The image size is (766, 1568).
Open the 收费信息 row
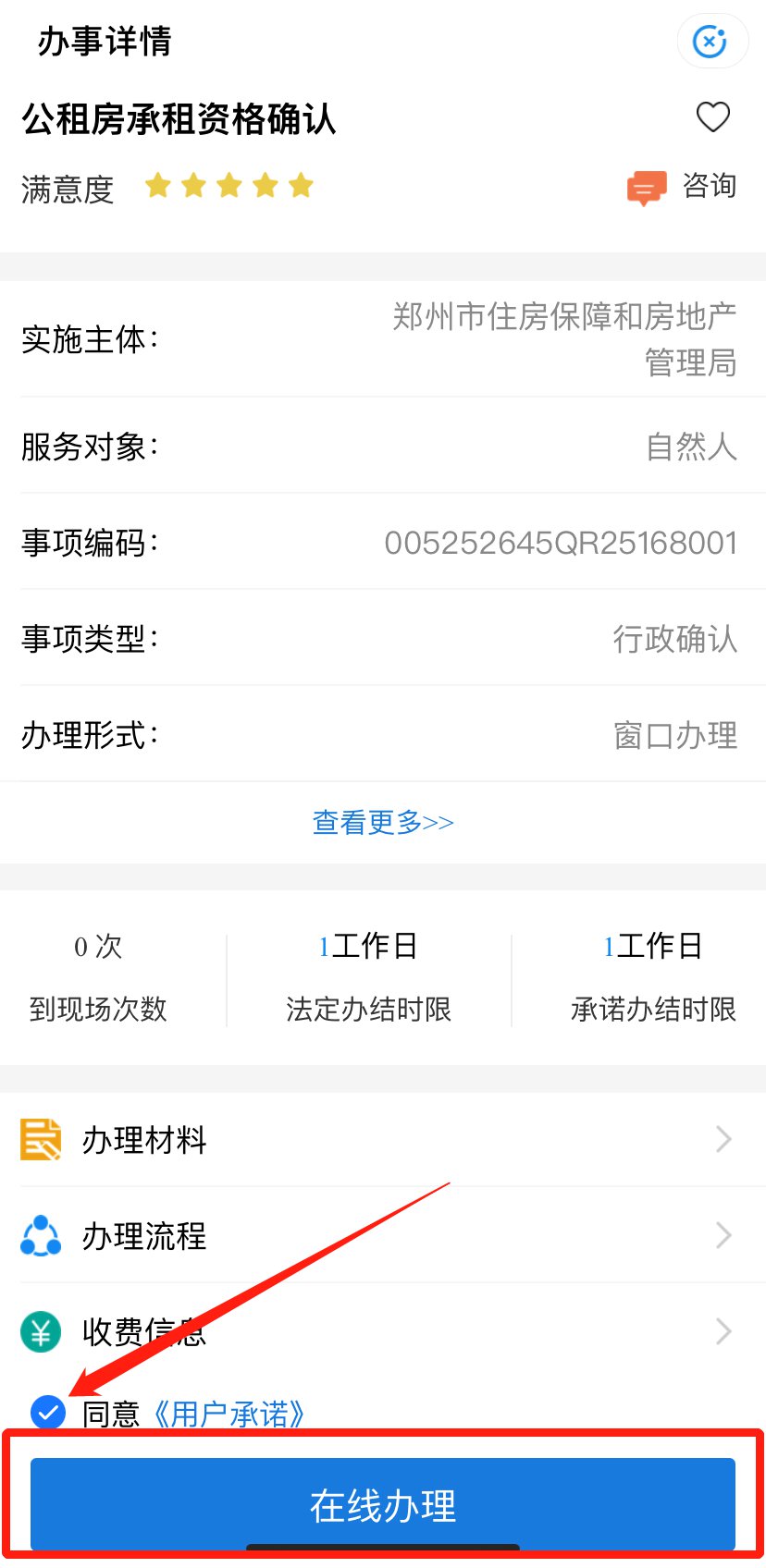pos(383,1331)
